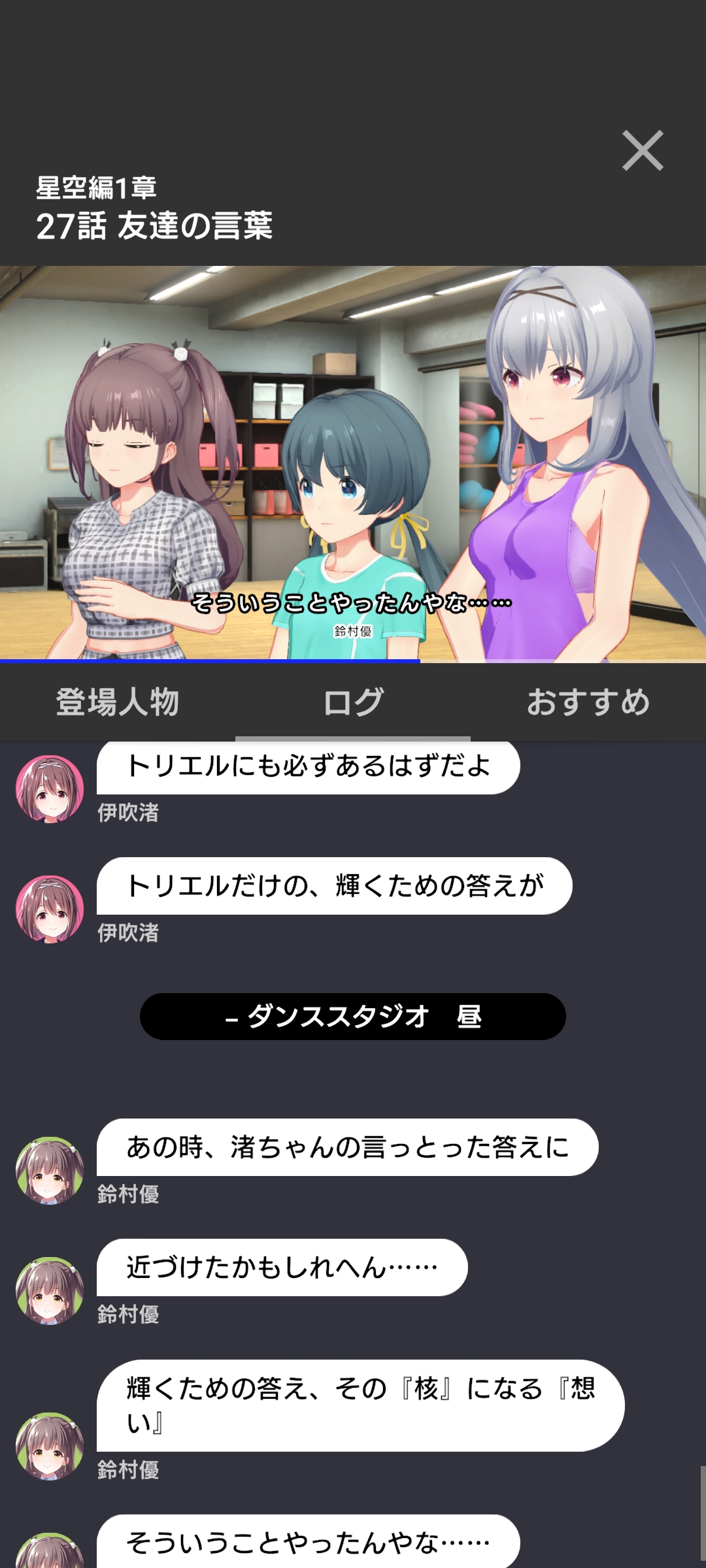Open the おすすめ tab

tap(588, 702)
